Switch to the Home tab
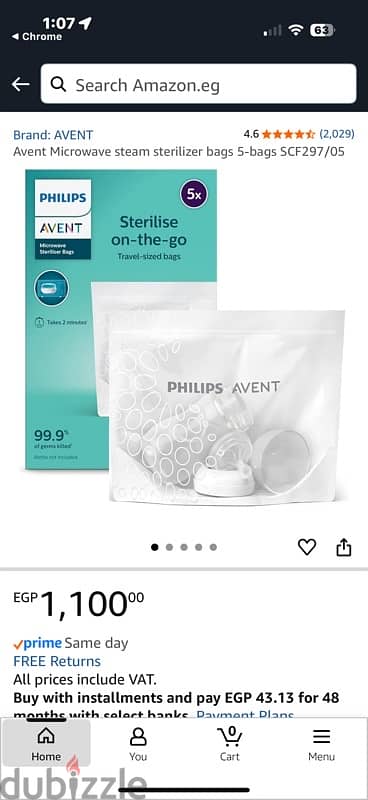368x800 pixels. [x=46, y=744]
